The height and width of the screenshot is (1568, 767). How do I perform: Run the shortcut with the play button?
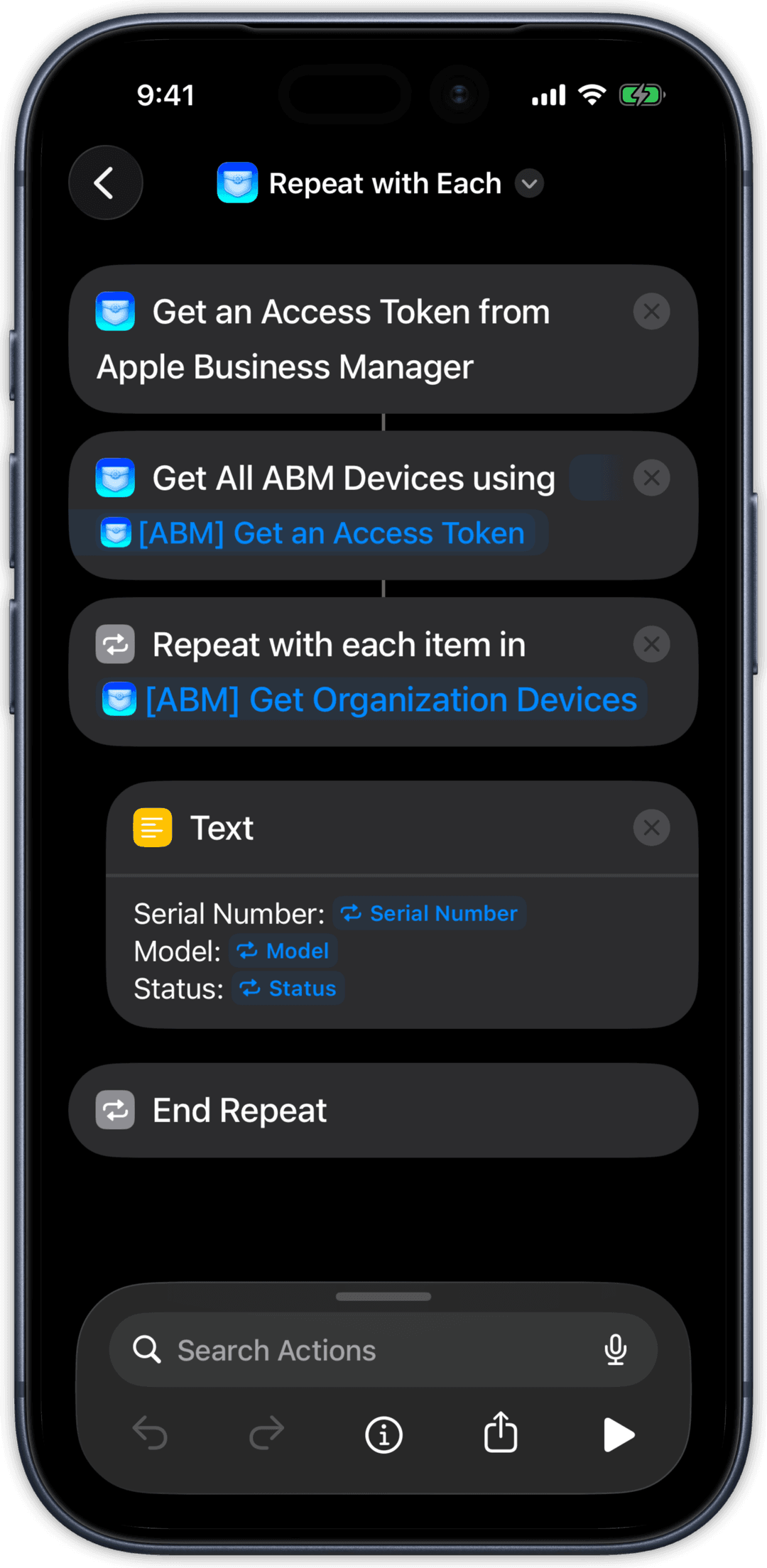(x=618, y=1435)
